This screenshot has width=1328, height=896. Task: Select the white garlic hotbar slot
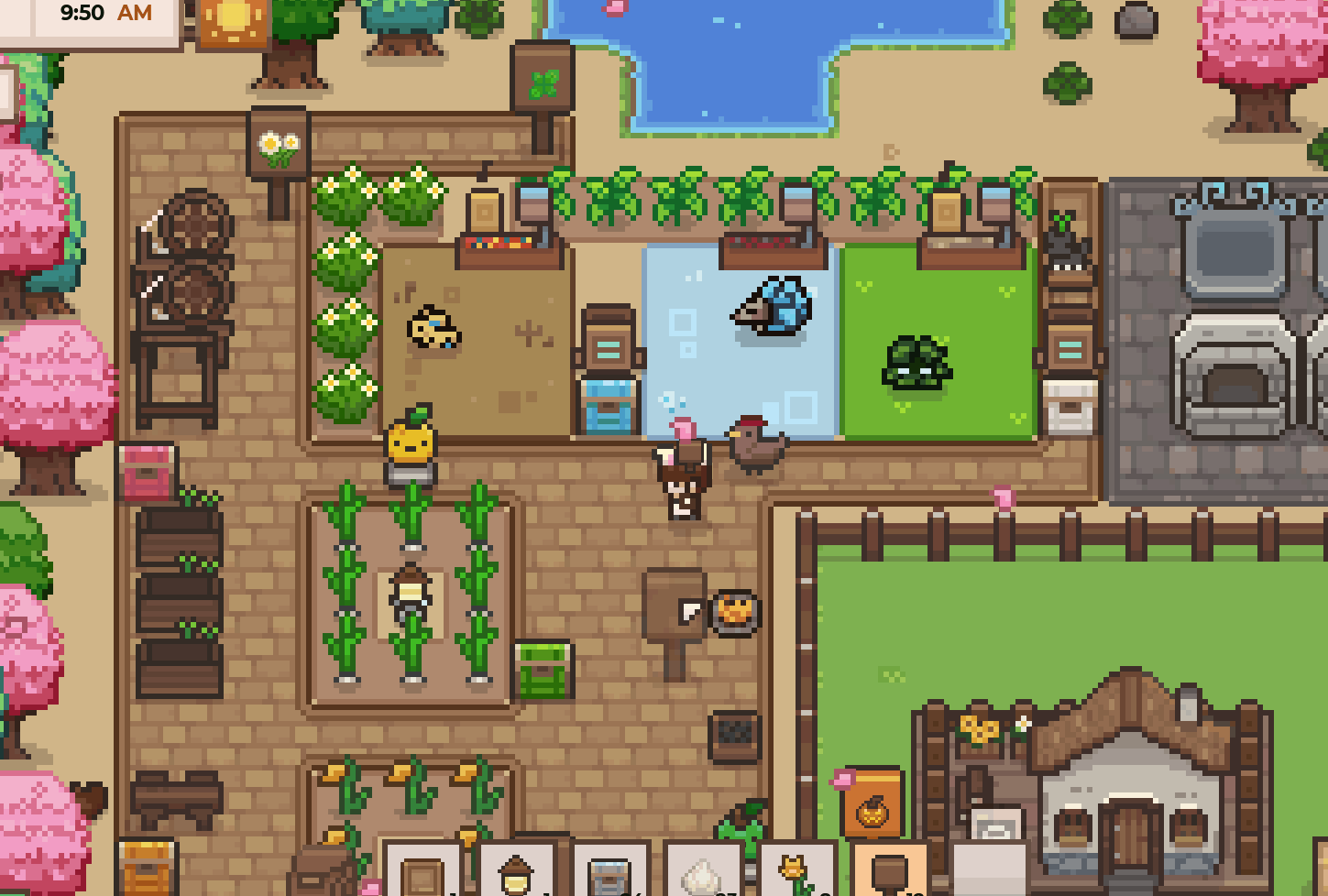[x=704, y=871]
